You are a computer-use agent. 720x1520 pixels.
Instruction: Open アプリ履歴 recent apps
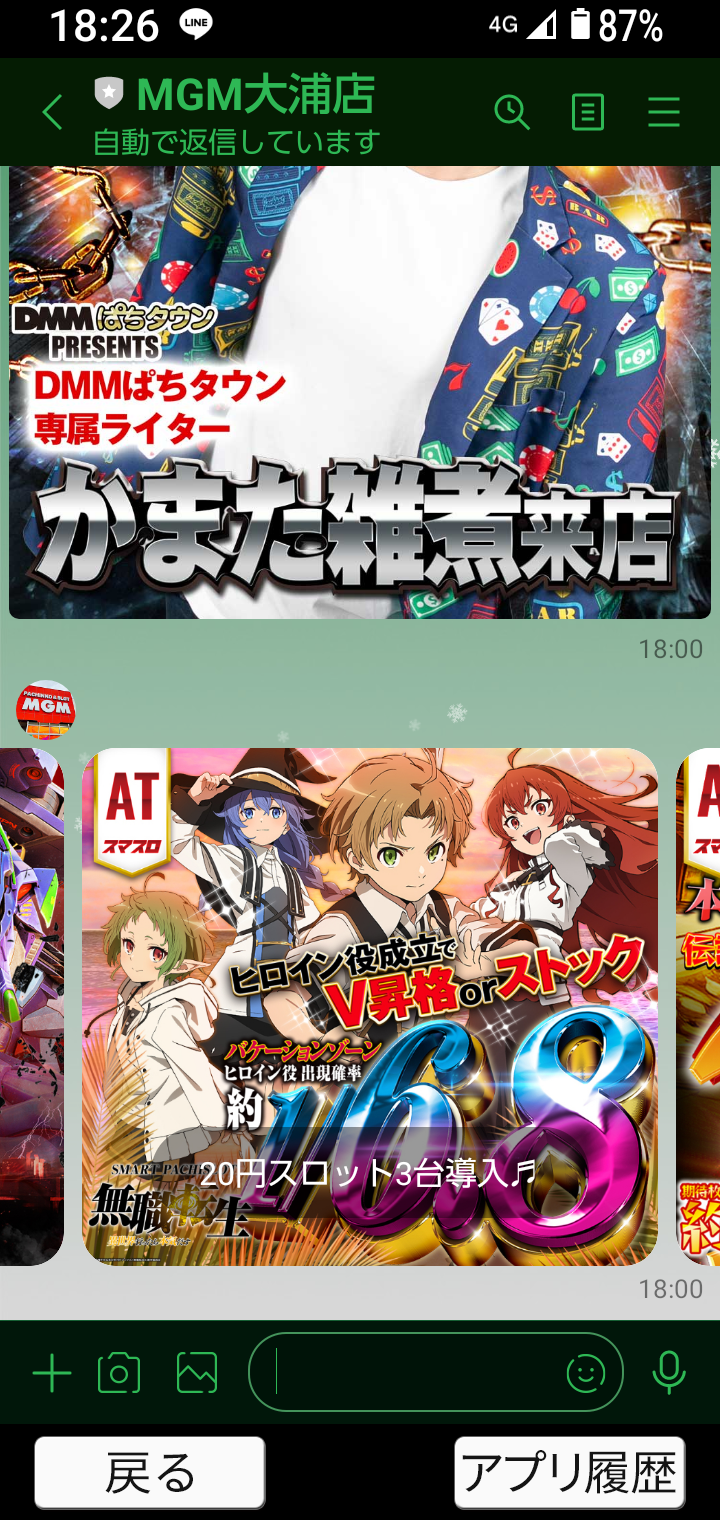(569, 1473)
